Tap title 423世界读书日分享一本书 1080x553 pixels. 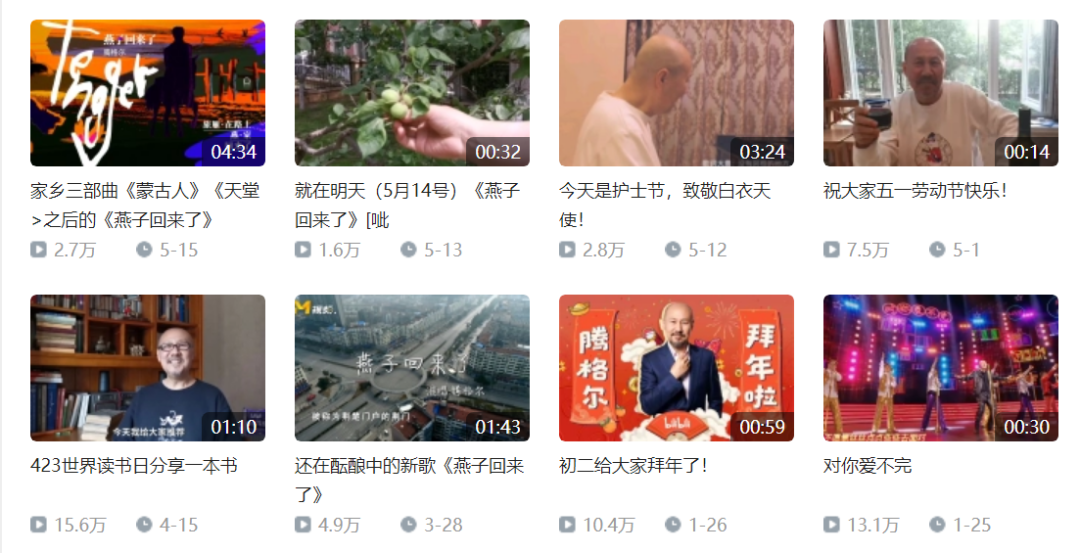click(134, 466)
